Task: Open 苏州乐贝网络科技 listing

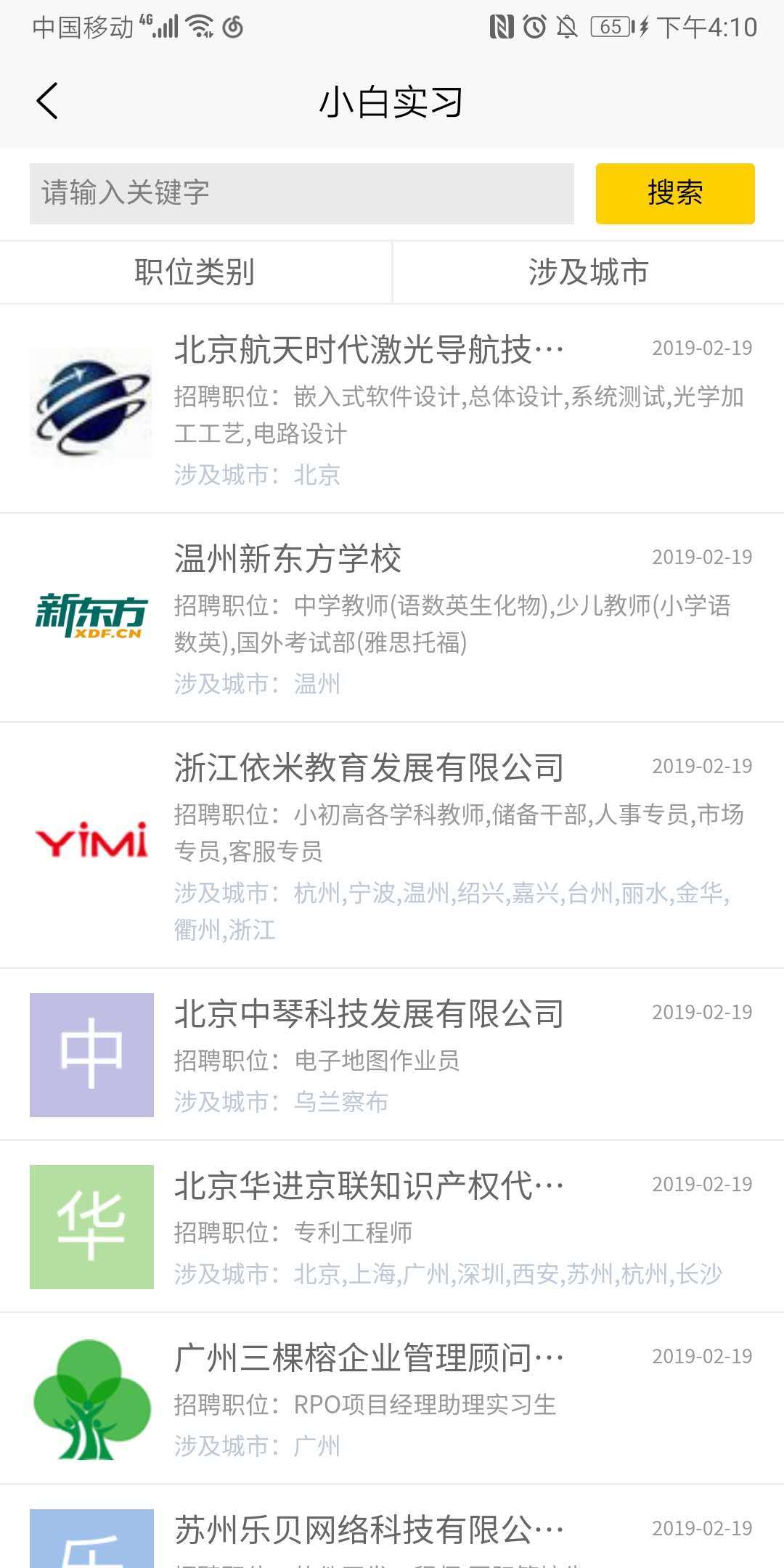Action: click(x=392, y=1527)
